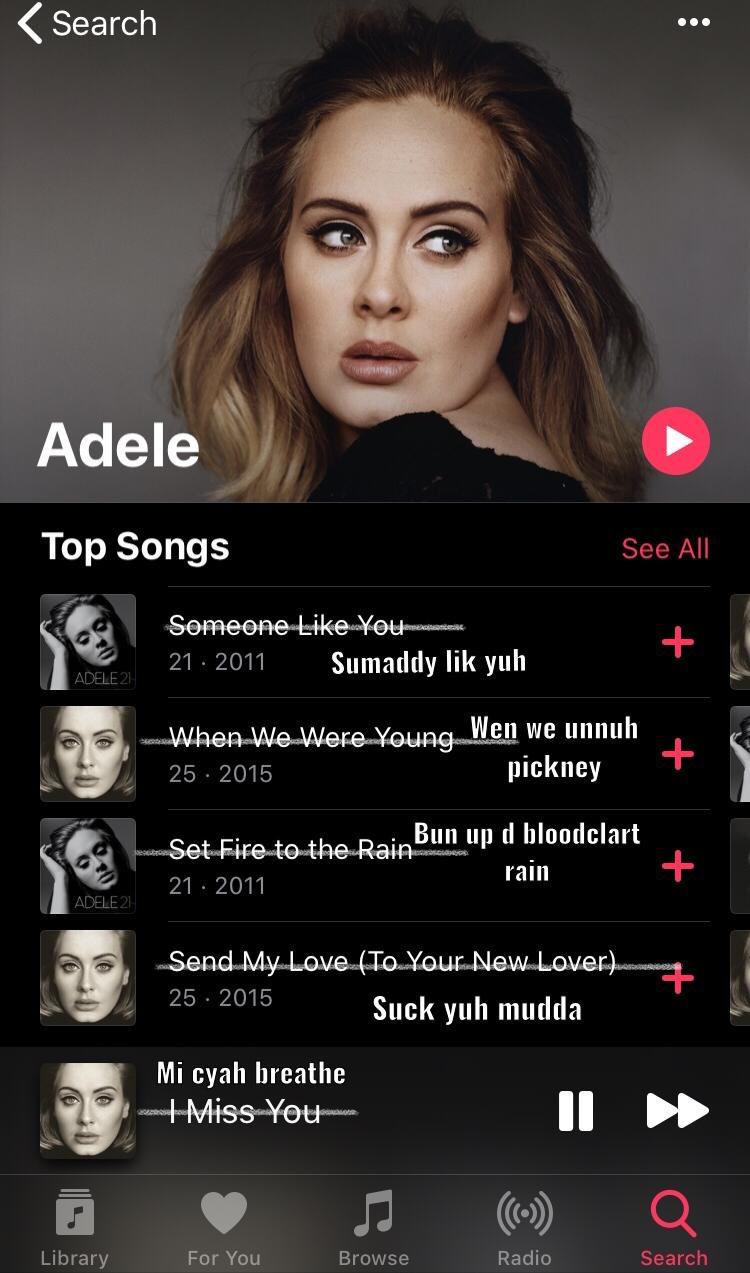Open the Someone Like You album artwork

pyautogui.click(x=87, y=642)
